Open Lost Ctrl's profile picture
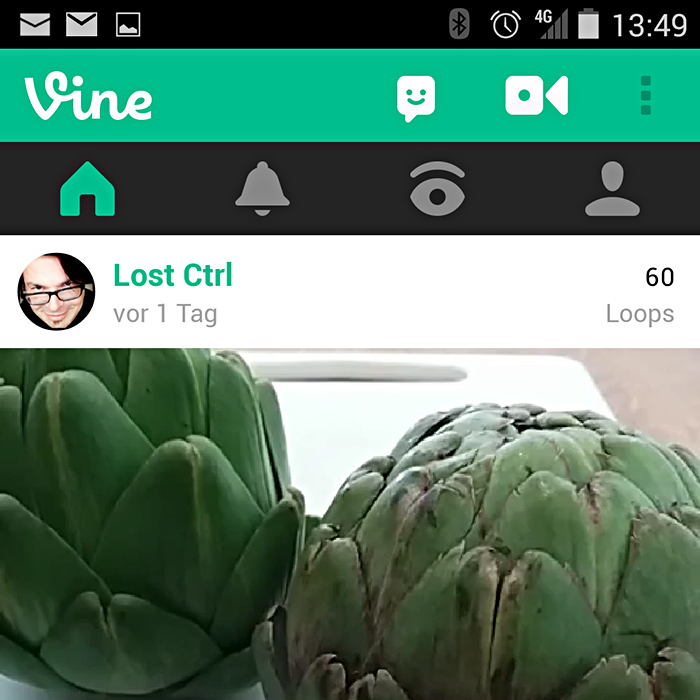The image size is (700, 700). tap(56, 291)
